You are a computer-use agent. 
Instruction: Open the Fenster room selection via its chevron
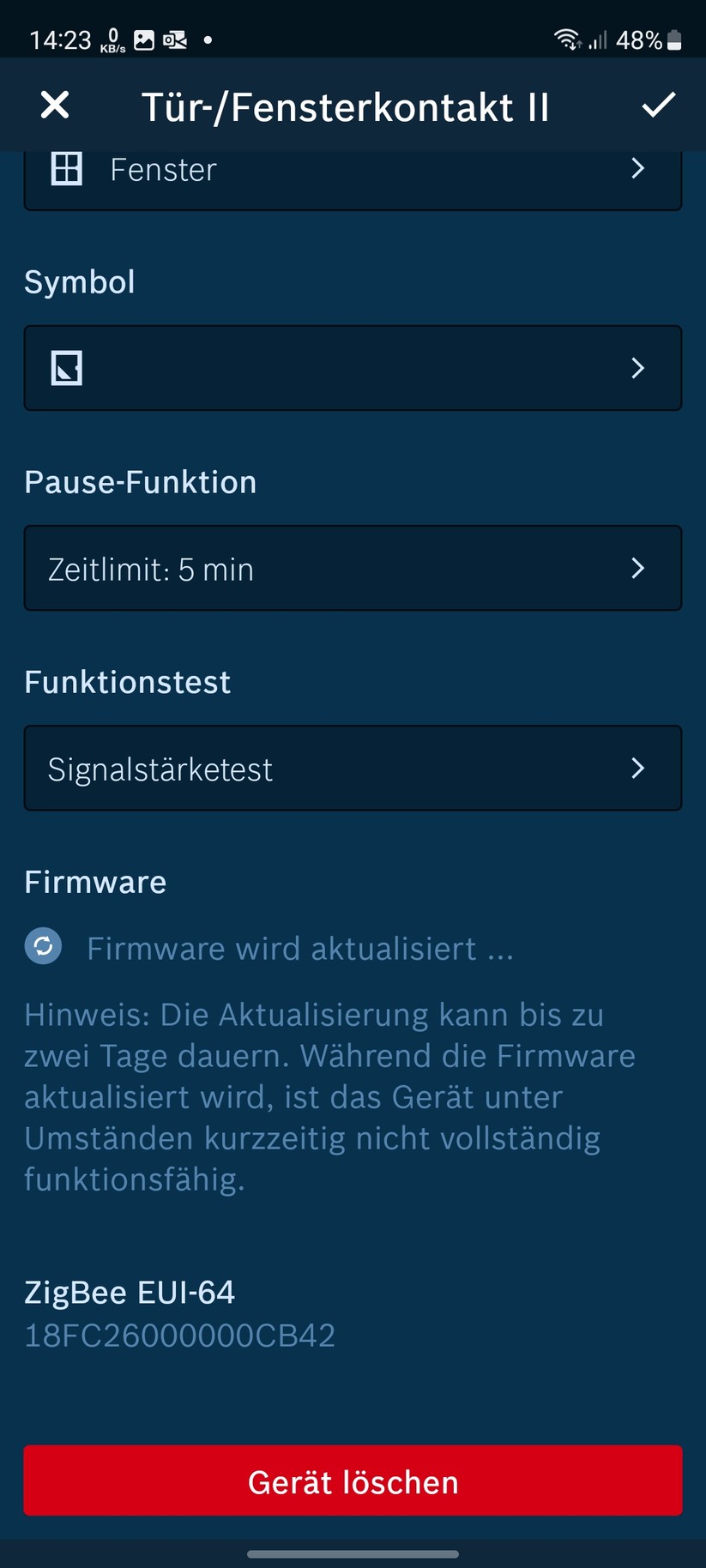point(637,169)
